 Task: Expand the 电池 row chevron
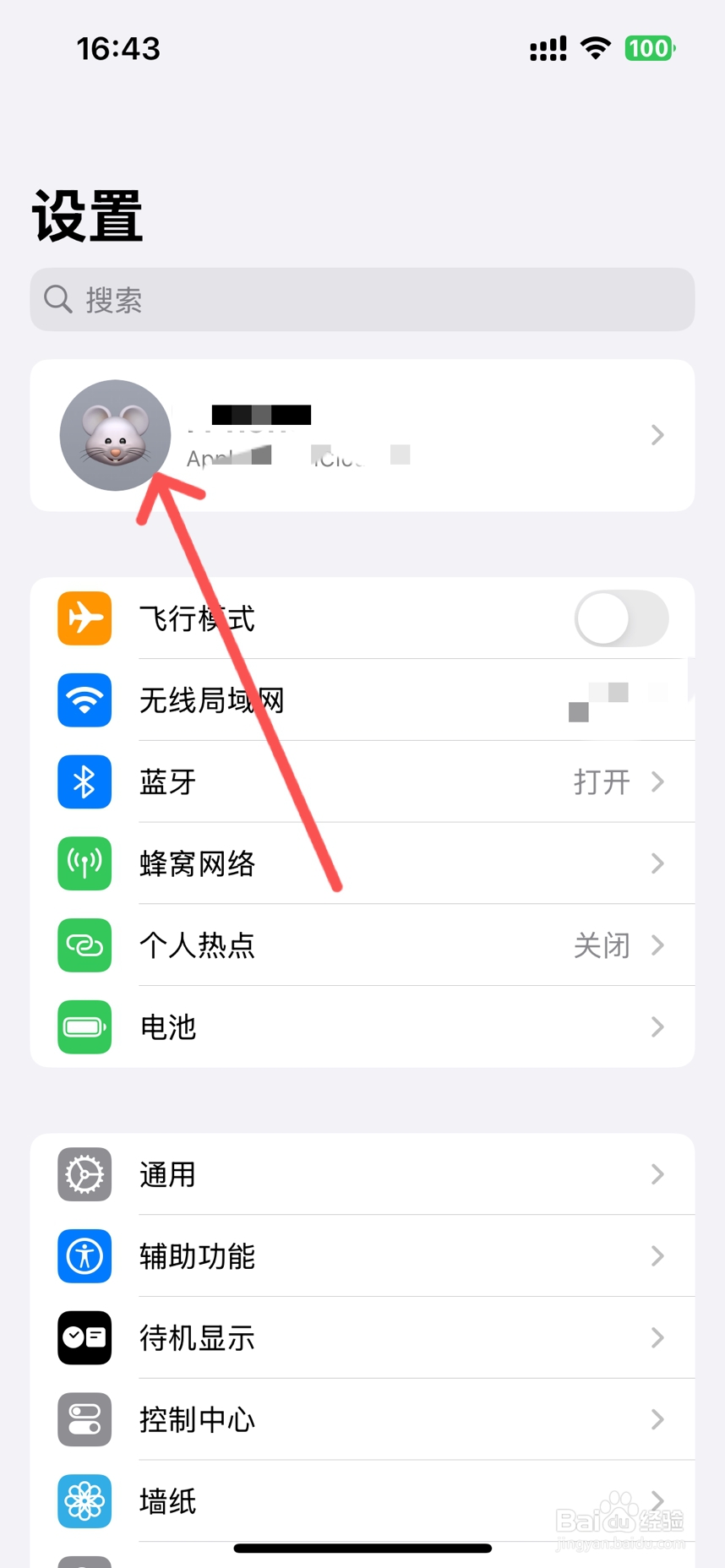657,1027
